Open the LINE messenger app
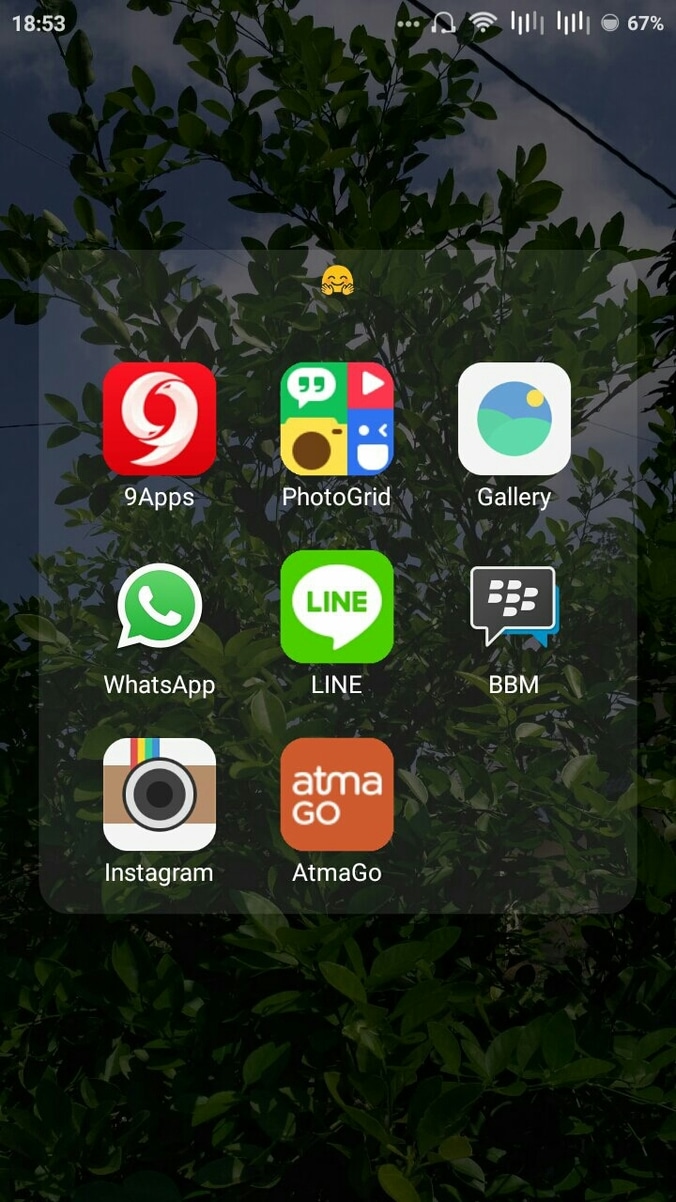This screenshot has width=676, height=1202. (337, 606)
